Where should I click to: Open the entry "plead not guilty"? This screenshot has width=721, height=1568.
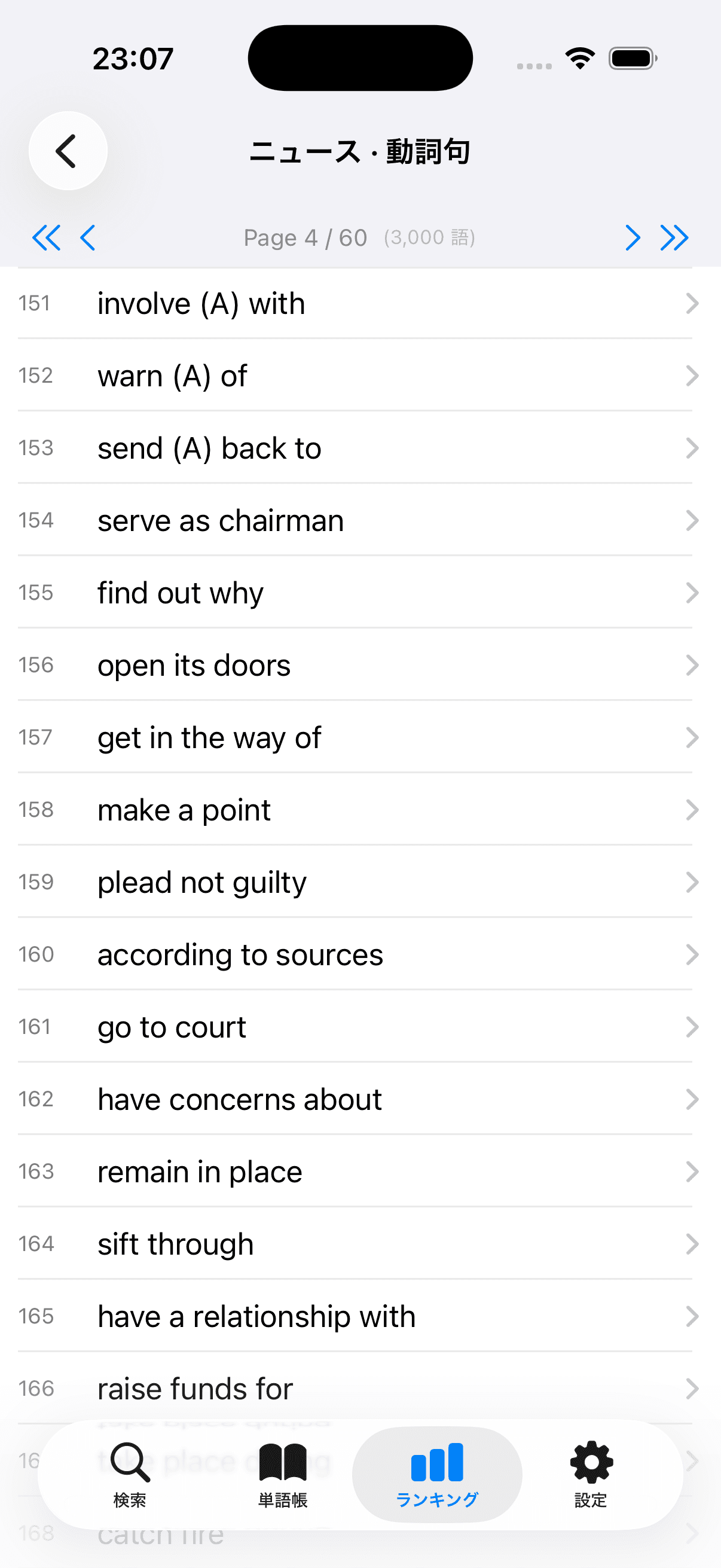tap(360, 882)
